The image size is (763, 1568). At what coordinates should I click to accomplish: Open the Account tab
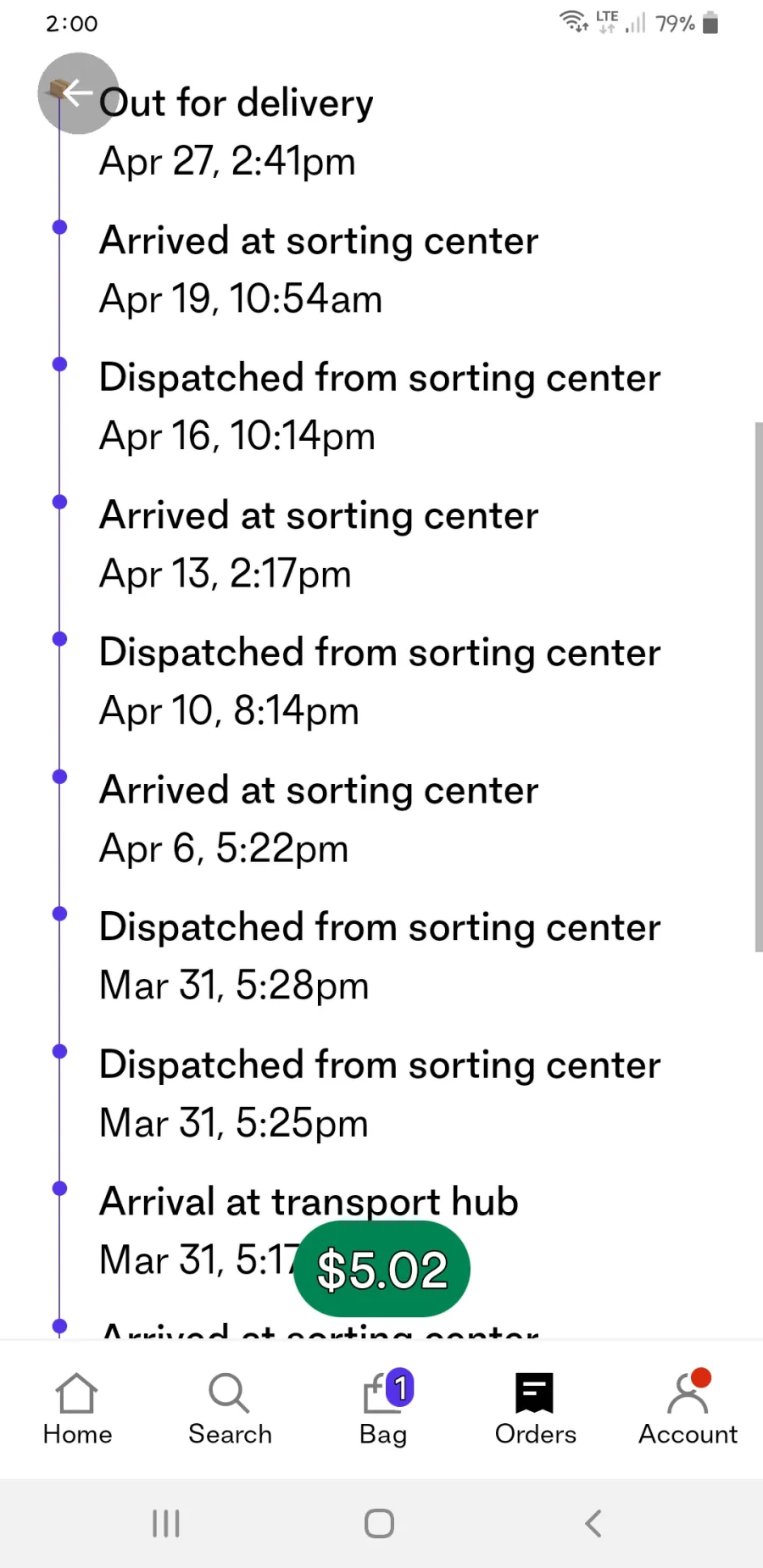(688, 1408)
